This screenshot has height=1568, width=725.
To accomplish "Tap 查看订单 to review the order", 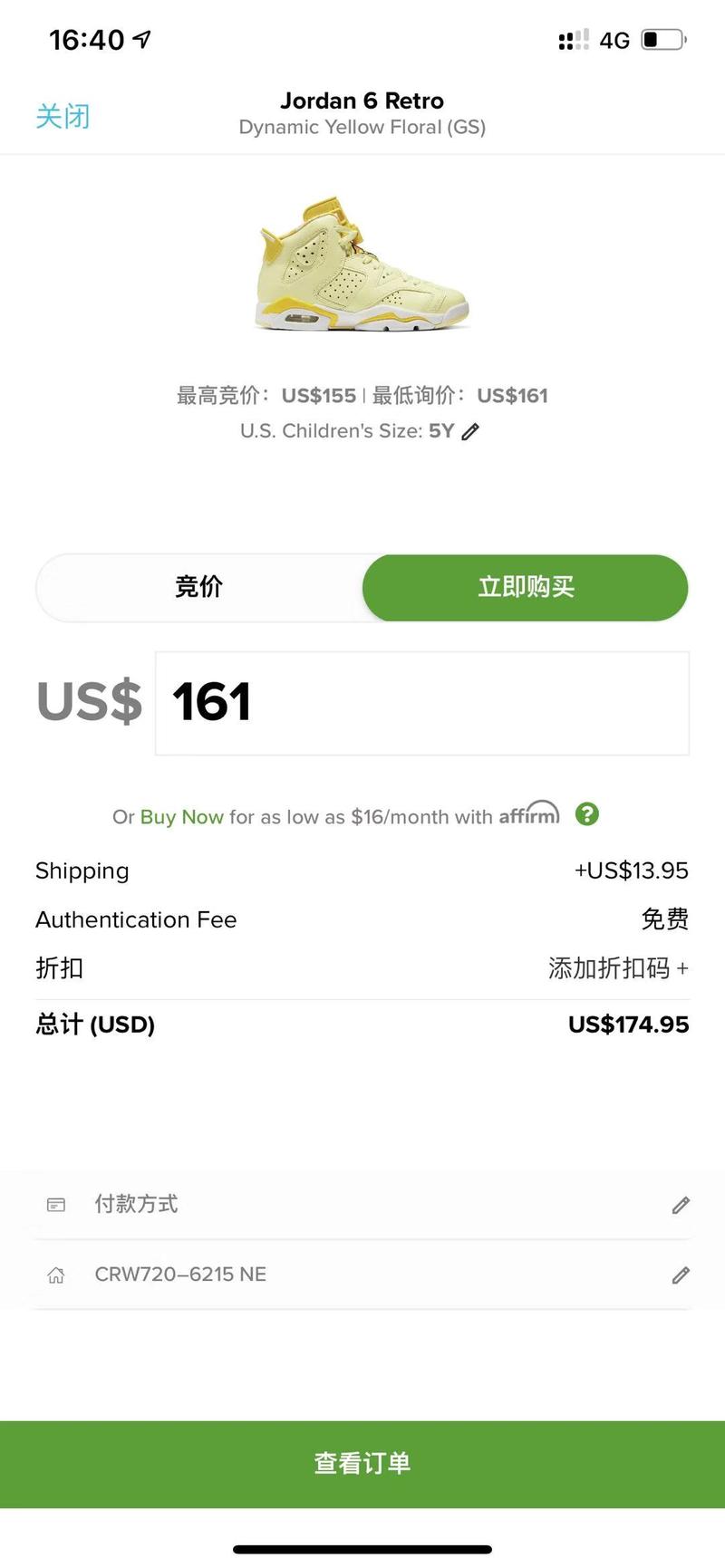I will tap(362, 1462).
